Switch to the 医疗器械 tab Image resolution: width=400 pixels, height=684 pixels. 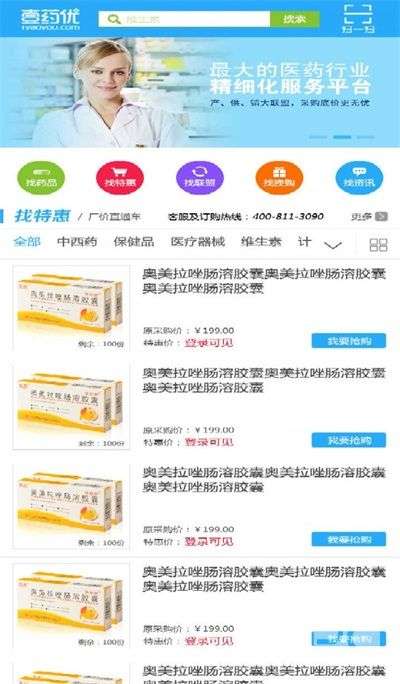[198, 242]
